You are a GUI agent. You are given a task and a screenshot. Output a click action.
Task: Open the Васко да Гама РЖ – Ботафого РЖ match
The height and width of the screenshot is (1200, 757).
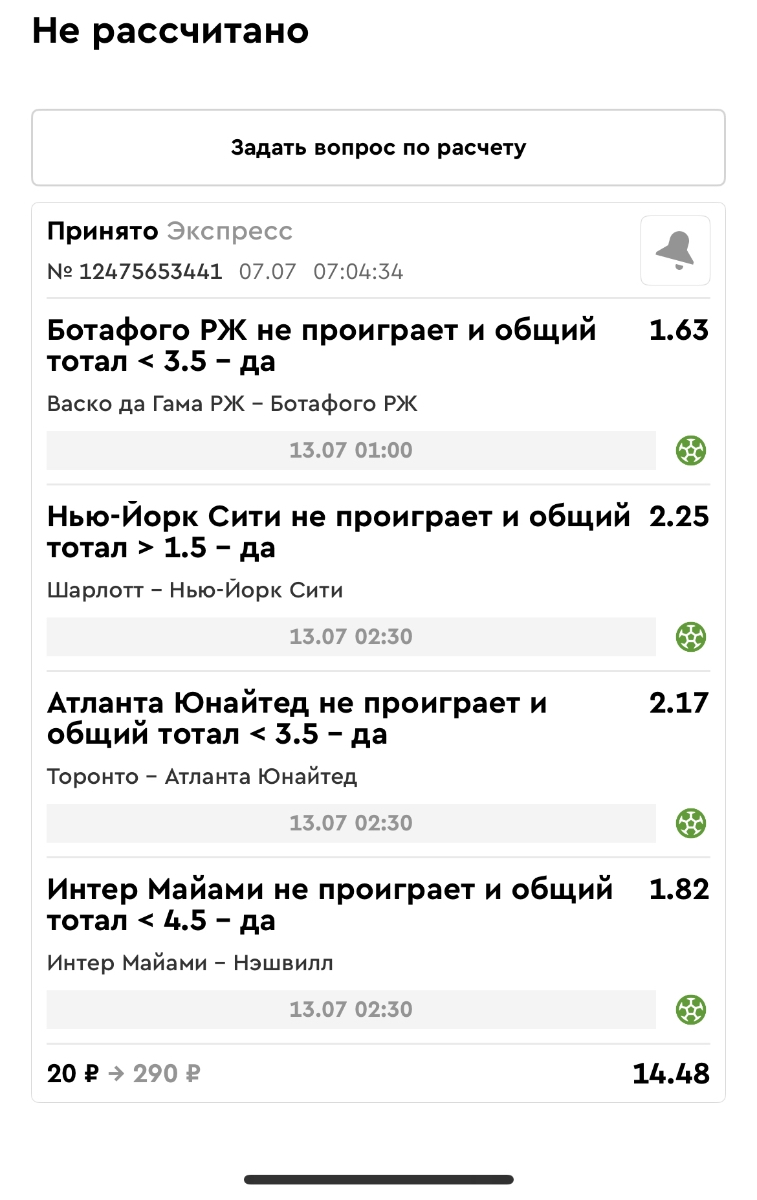pyautogui.click(x=232, y=404)
